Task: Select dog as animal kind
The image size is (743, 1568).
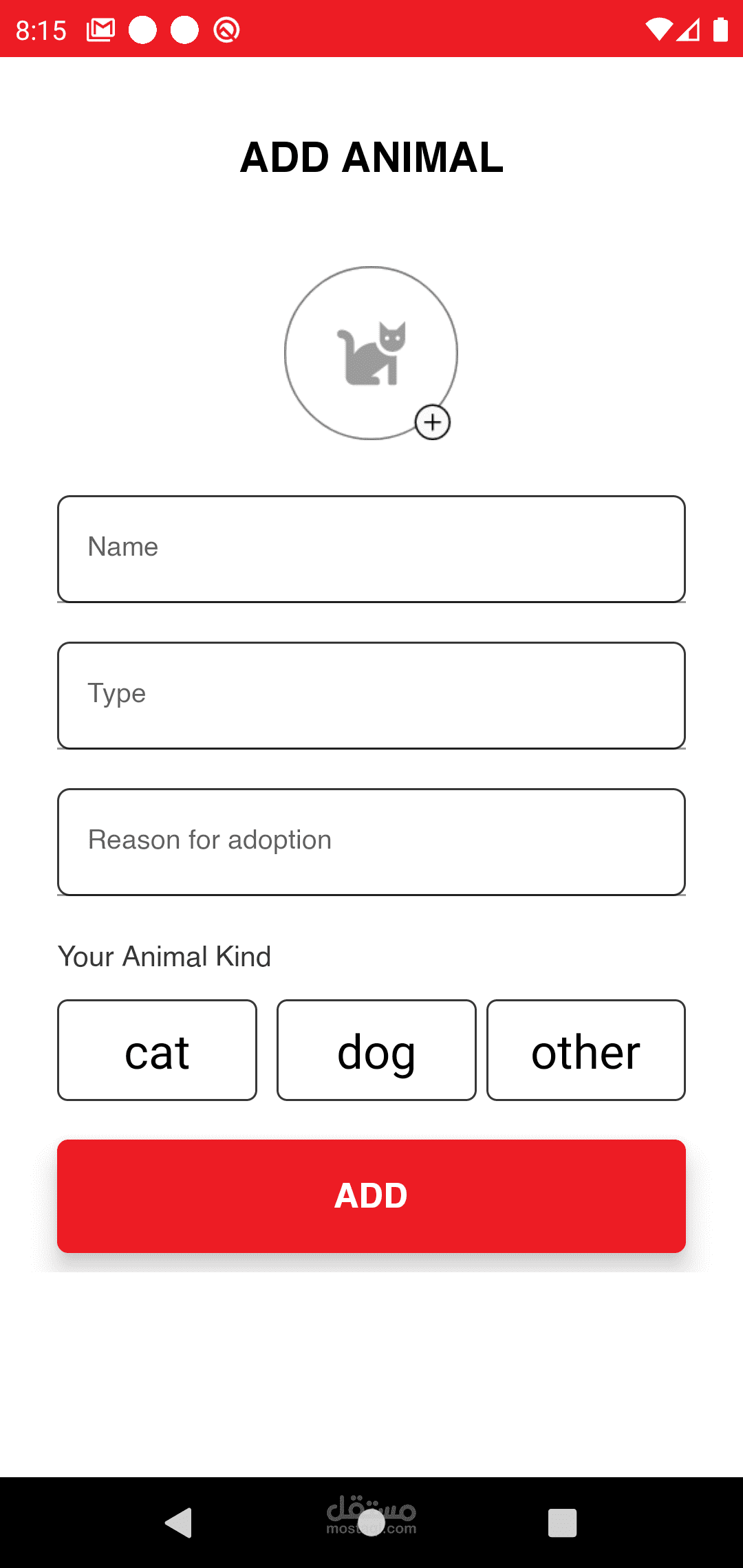Action: (x=376, y=1050)
